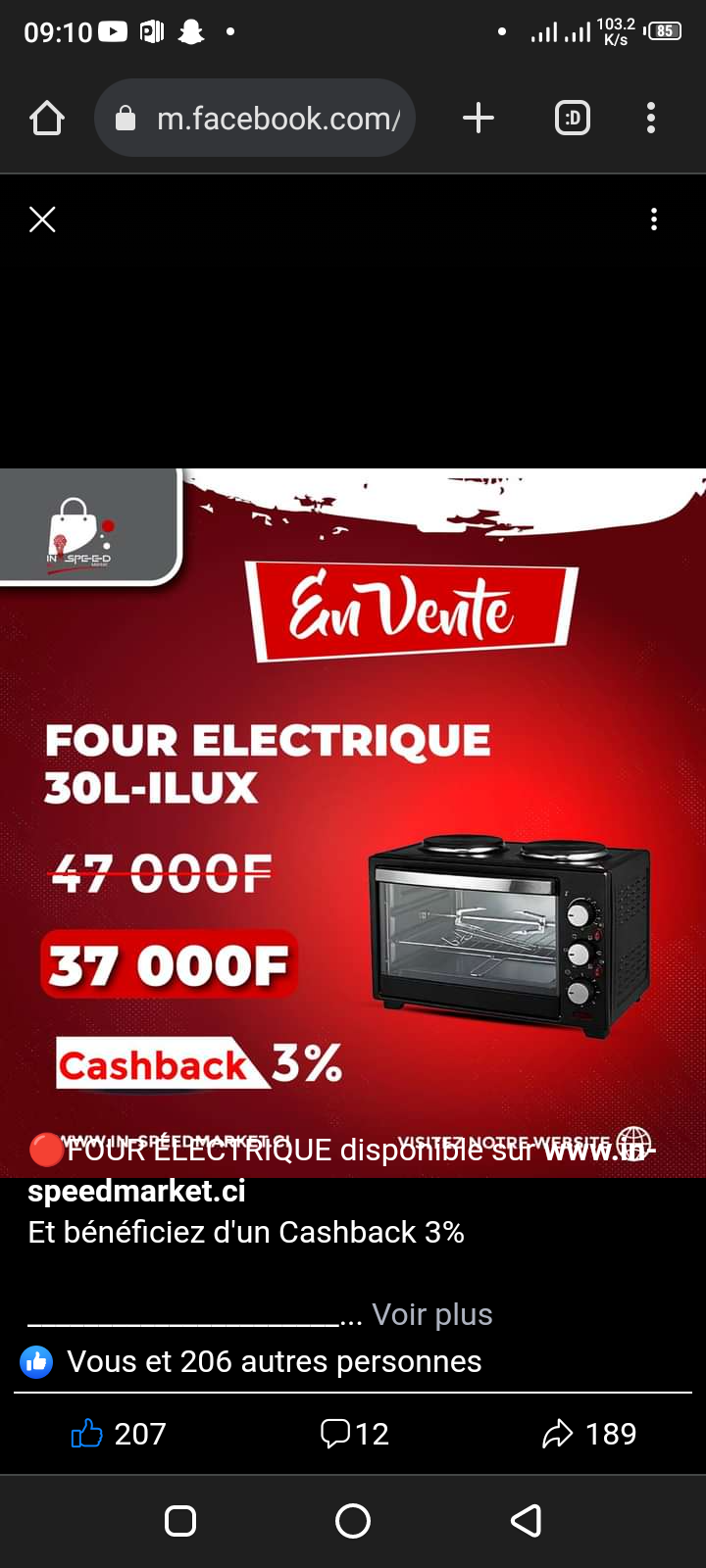The width and height of the screenshot is (706, 1568).
Task: Open recent apps from the navigation bar
Action: pyautogui.click(x=180, y=1521)
